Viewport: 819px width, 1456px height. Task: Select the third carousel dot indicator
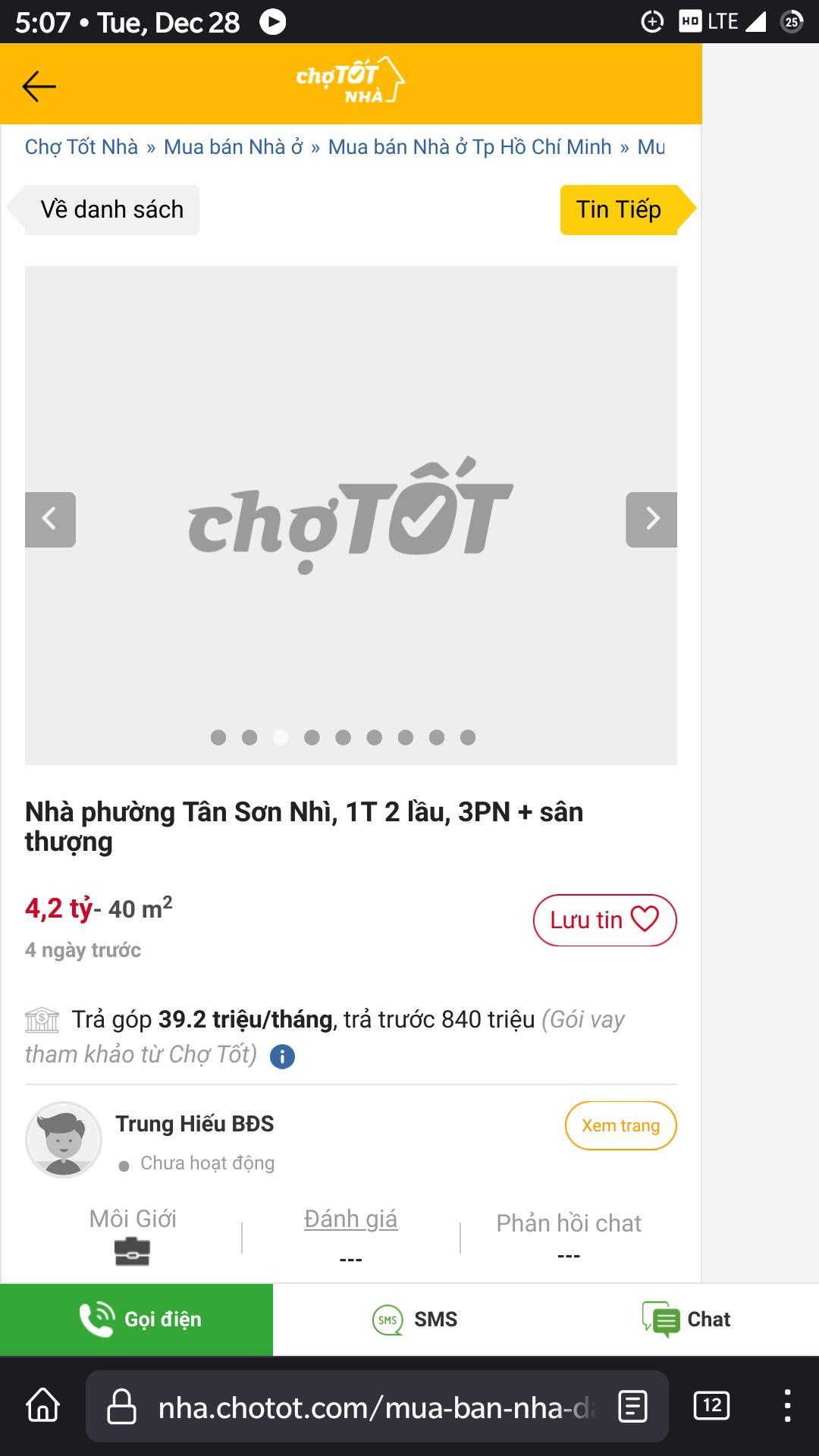tap(279, 736)
